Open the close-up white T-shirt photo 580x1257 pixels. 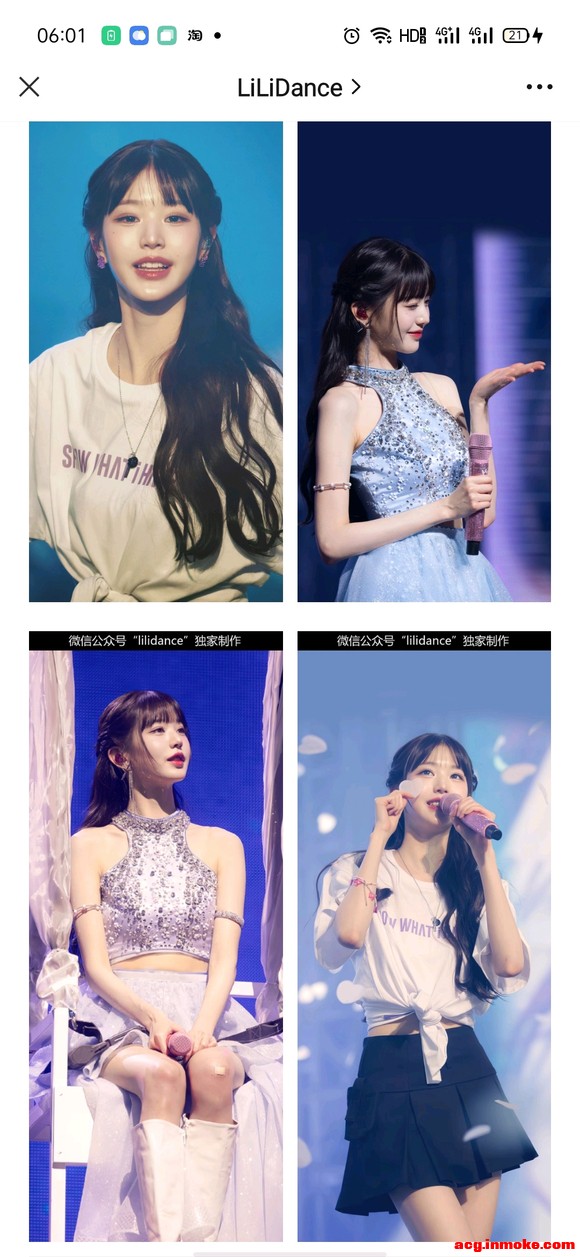(x=156, y=361)
